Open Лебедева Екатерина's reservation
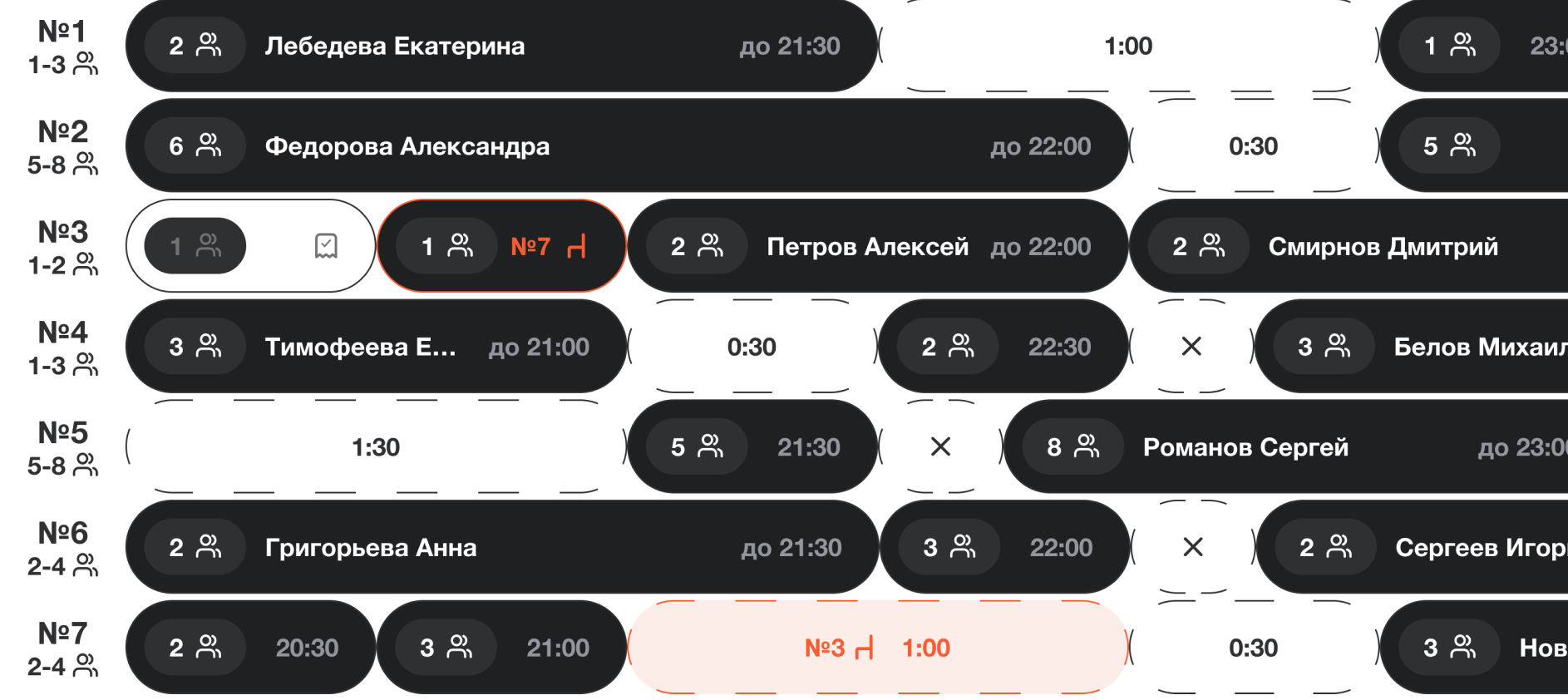The image size is (1568, 700). pyautogui.click(x=499, y=47)
